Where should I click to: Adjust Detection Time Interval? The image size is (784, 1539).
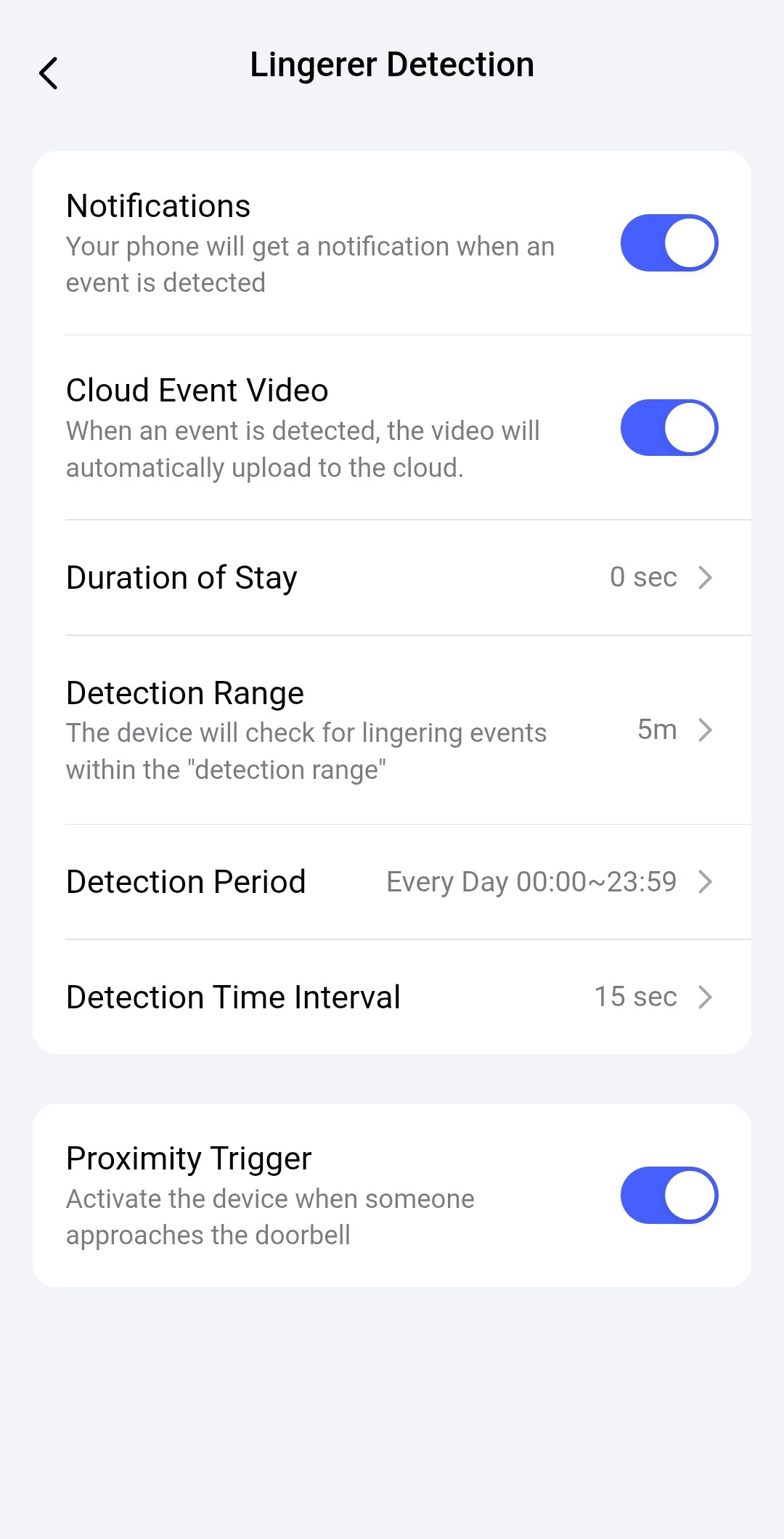pyautogui.click(x=392, y=997)
